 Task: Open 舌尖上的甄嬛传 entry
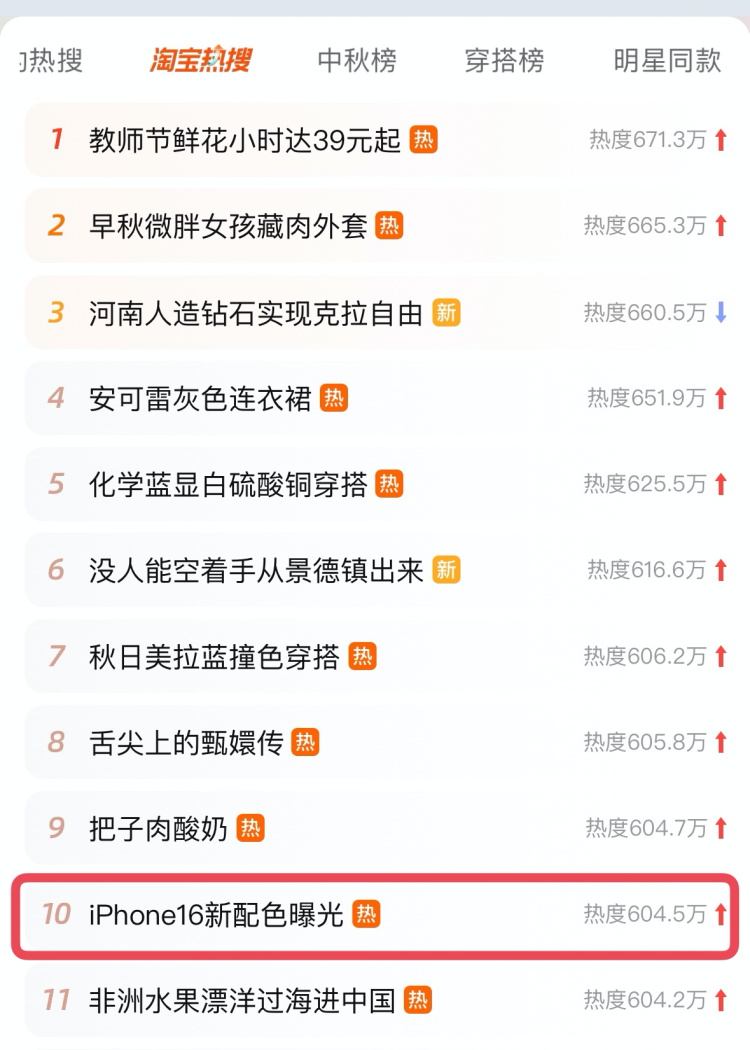(x=187, y=743)
